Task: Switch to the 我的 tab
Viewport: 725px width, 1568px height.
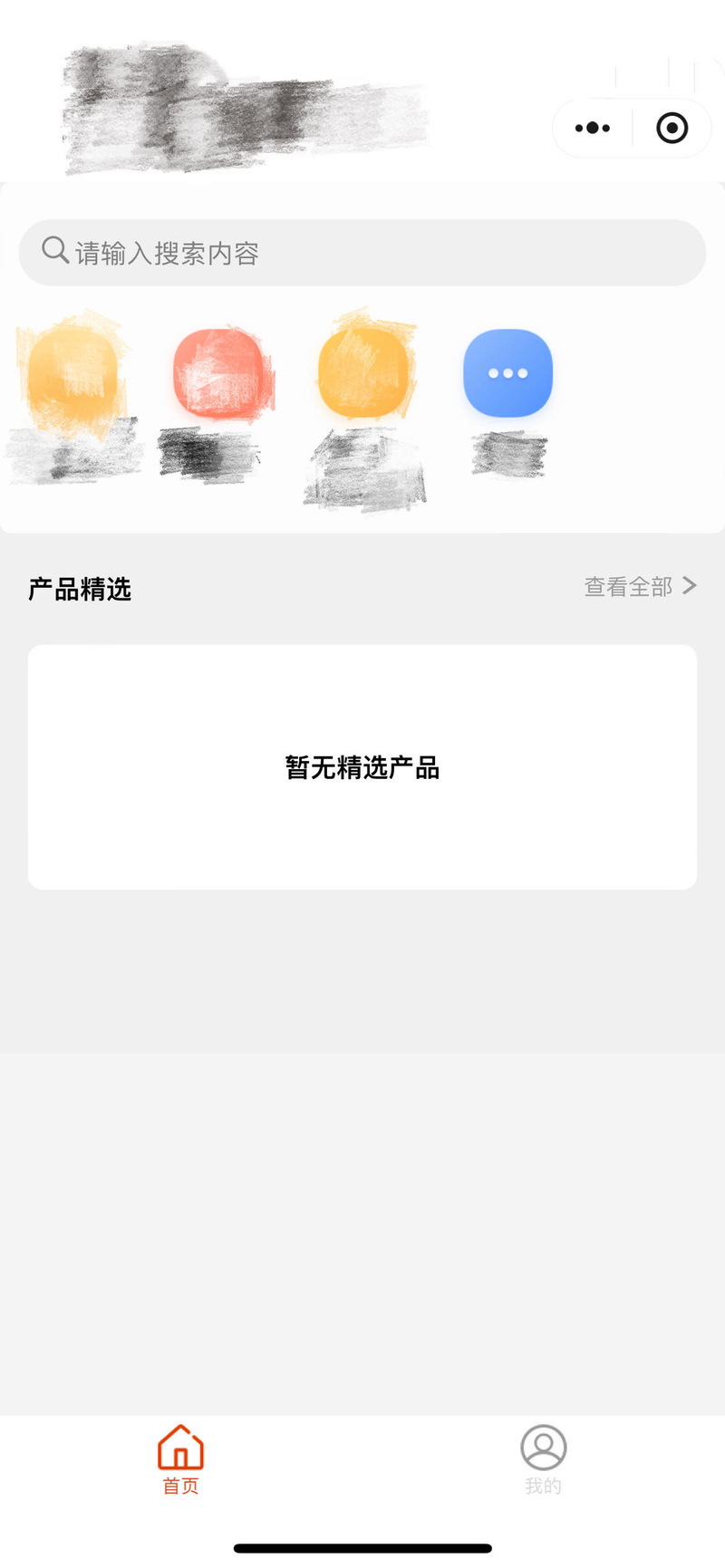Action: click(x=543, y=1458)
